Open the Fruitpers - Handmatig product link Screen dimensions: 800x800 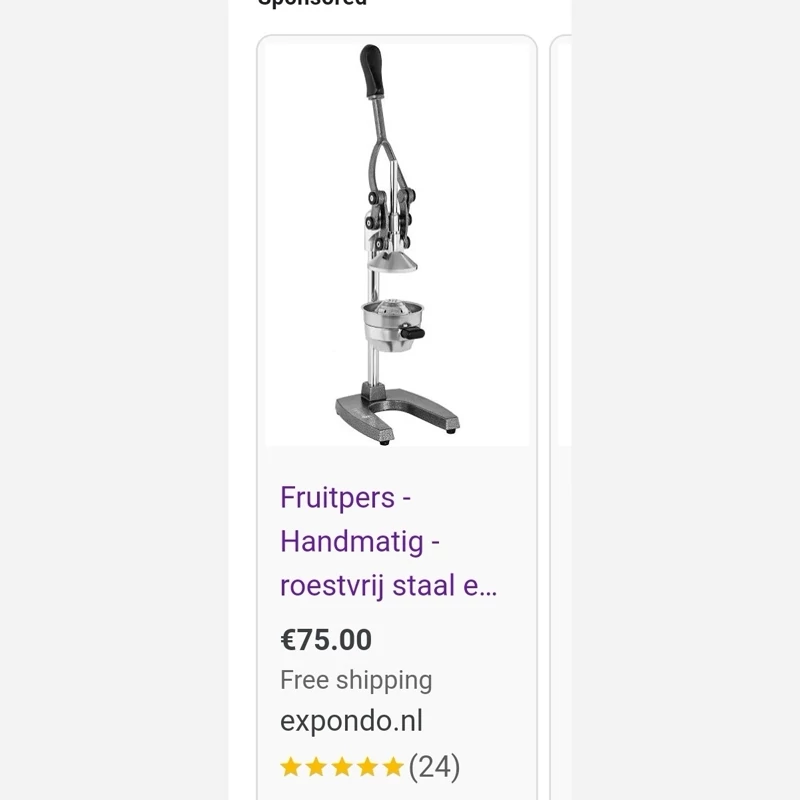pos(388,541)
